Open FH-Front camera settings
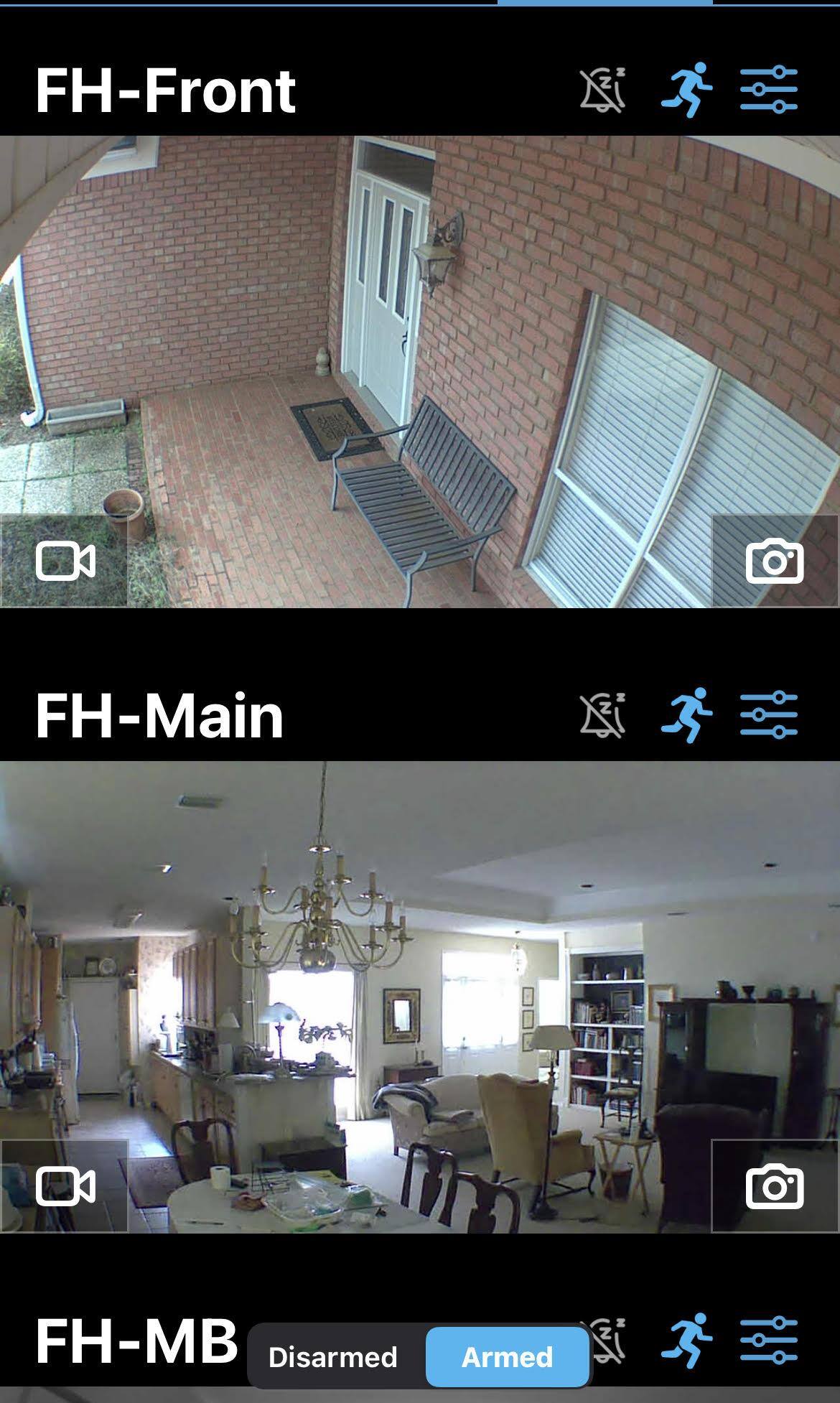 (769, 90)
